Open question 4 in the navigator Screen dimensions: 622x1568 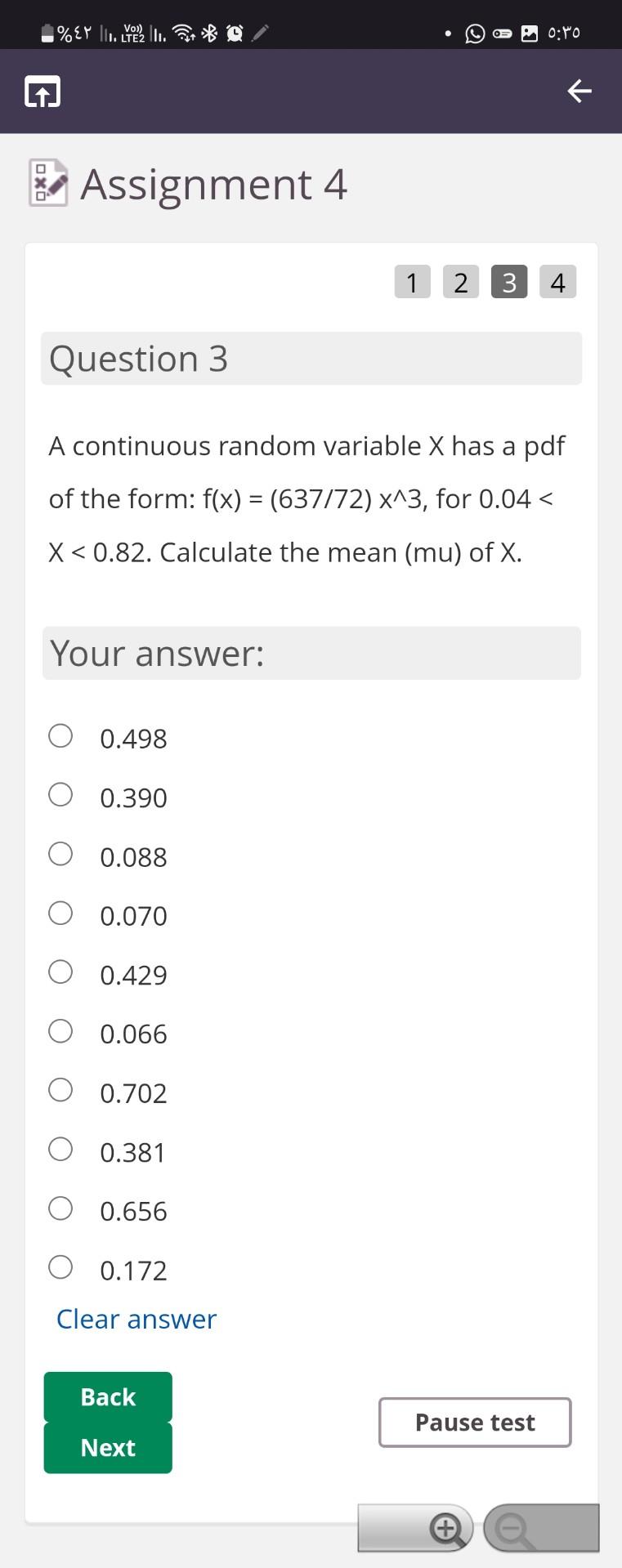(557, 282)
